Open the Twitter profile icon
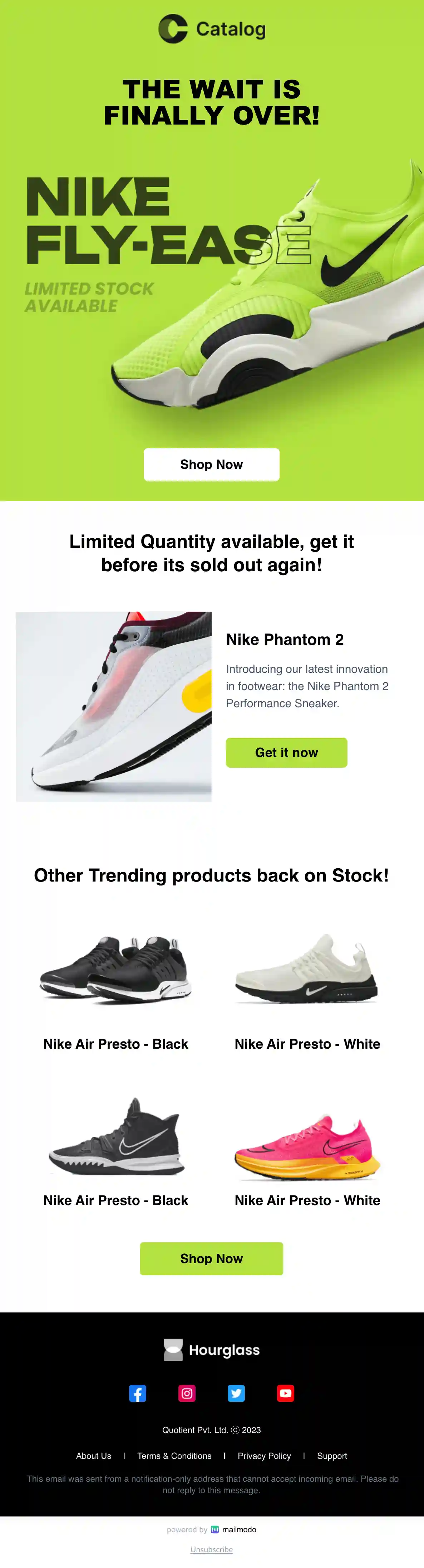Viewport: 424px width, 1568px height. [236, 1393]
